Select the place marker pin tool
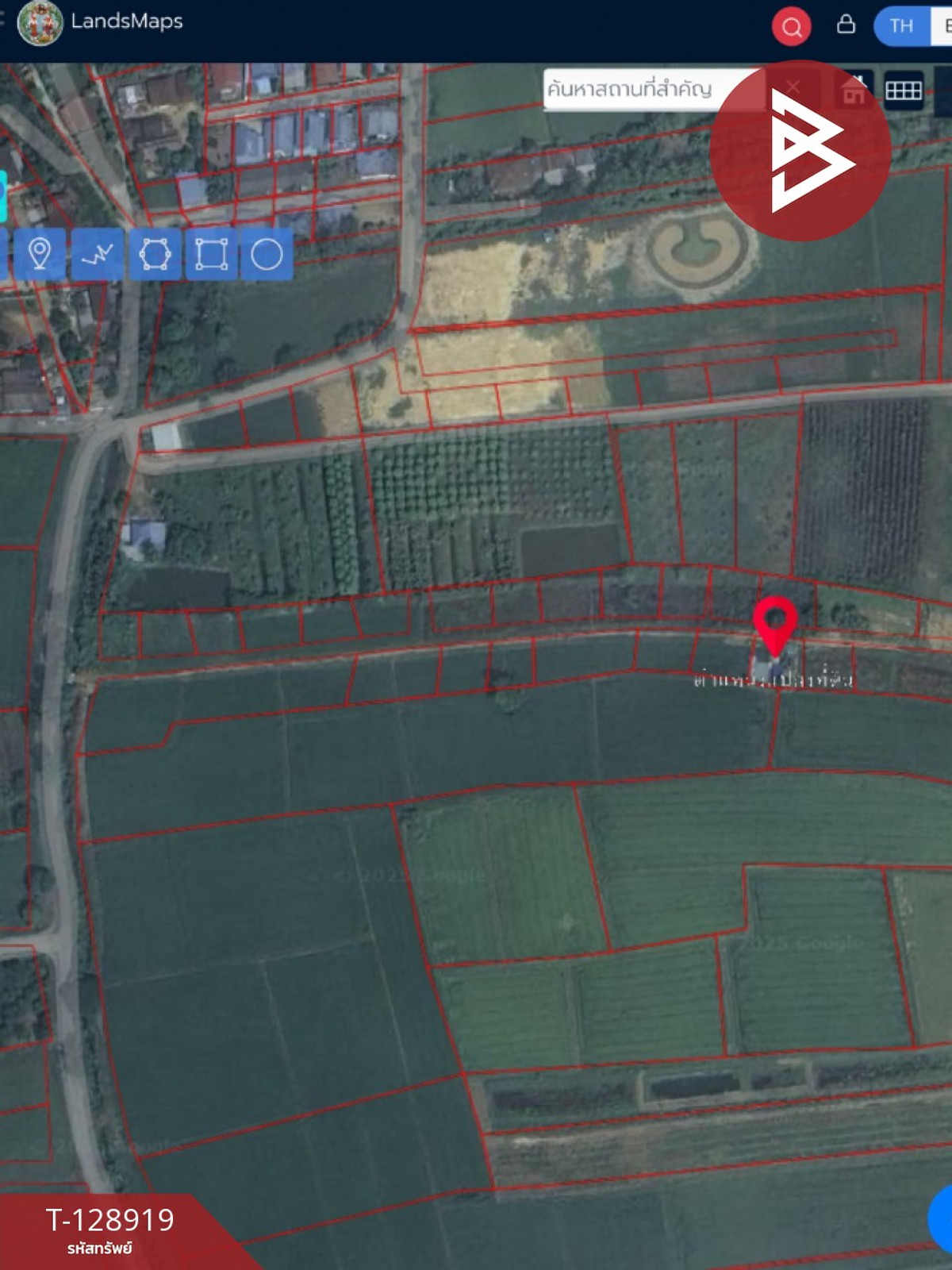Image resolution: width=952 pixels, height=1270 pixels. point(40,255)
